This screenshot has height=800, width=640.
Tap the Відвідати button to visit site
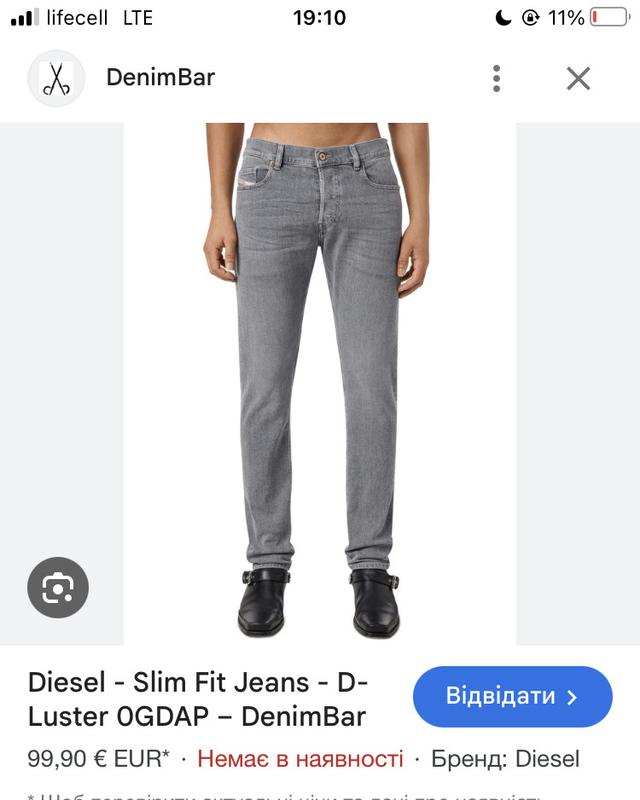tap(512, 696)
